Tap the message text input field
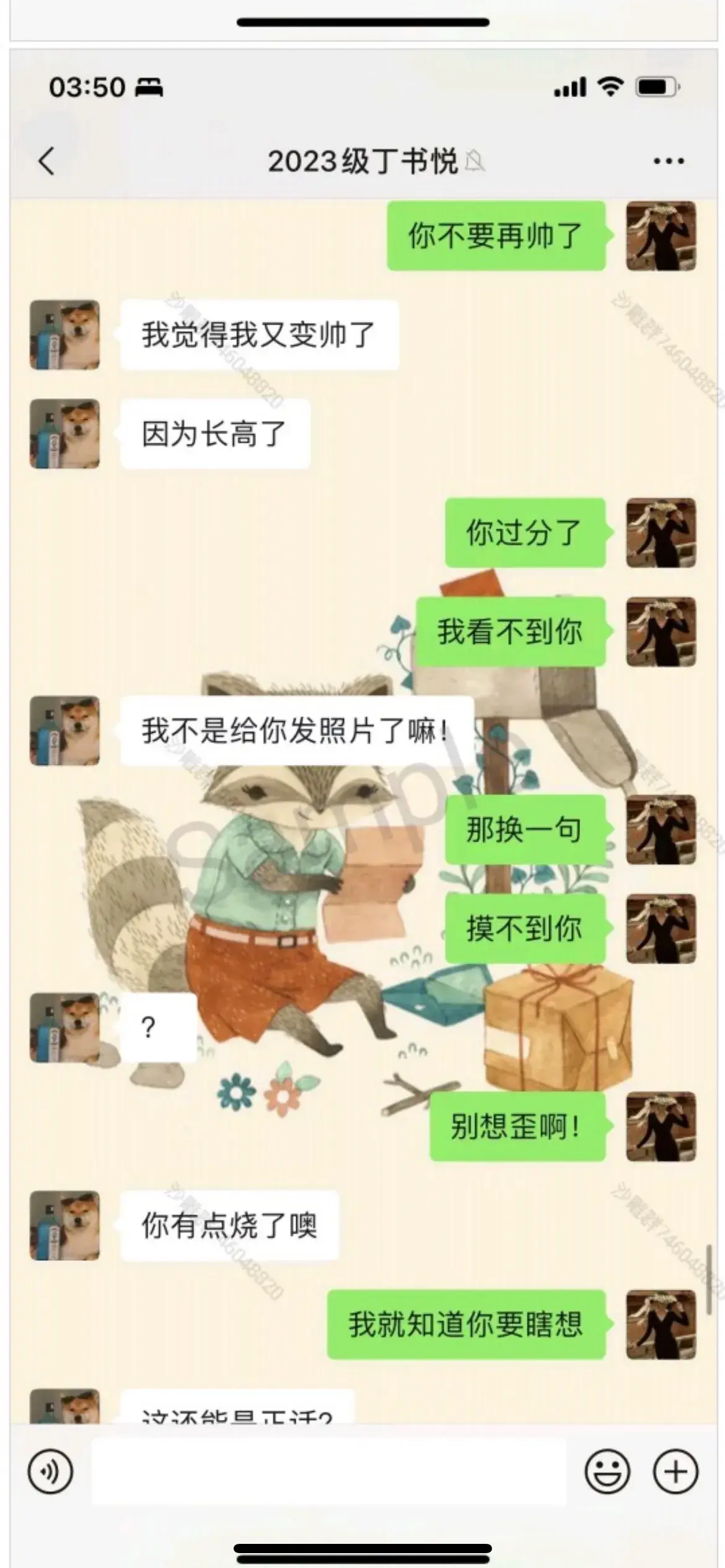 click(328, 1471)
